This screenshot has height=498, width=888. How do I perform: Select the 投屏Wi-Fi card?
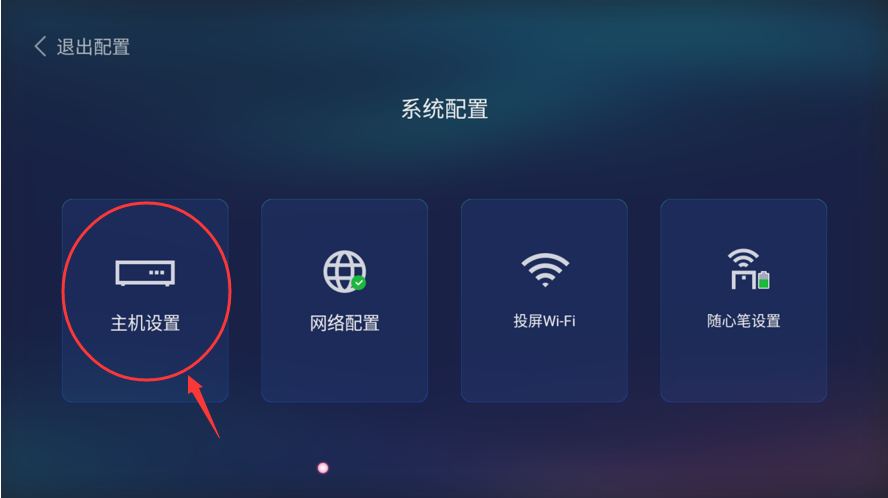point(544,299)
